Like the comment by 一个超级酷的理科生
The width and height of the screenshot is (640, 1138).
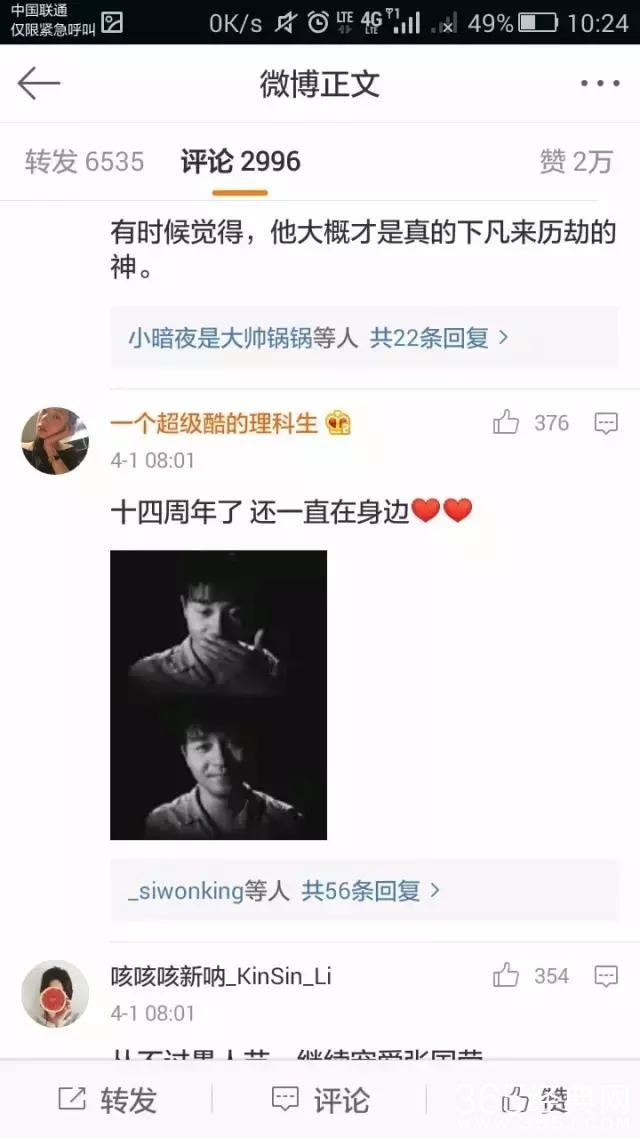pyautogui.click(x=506, y=423)
